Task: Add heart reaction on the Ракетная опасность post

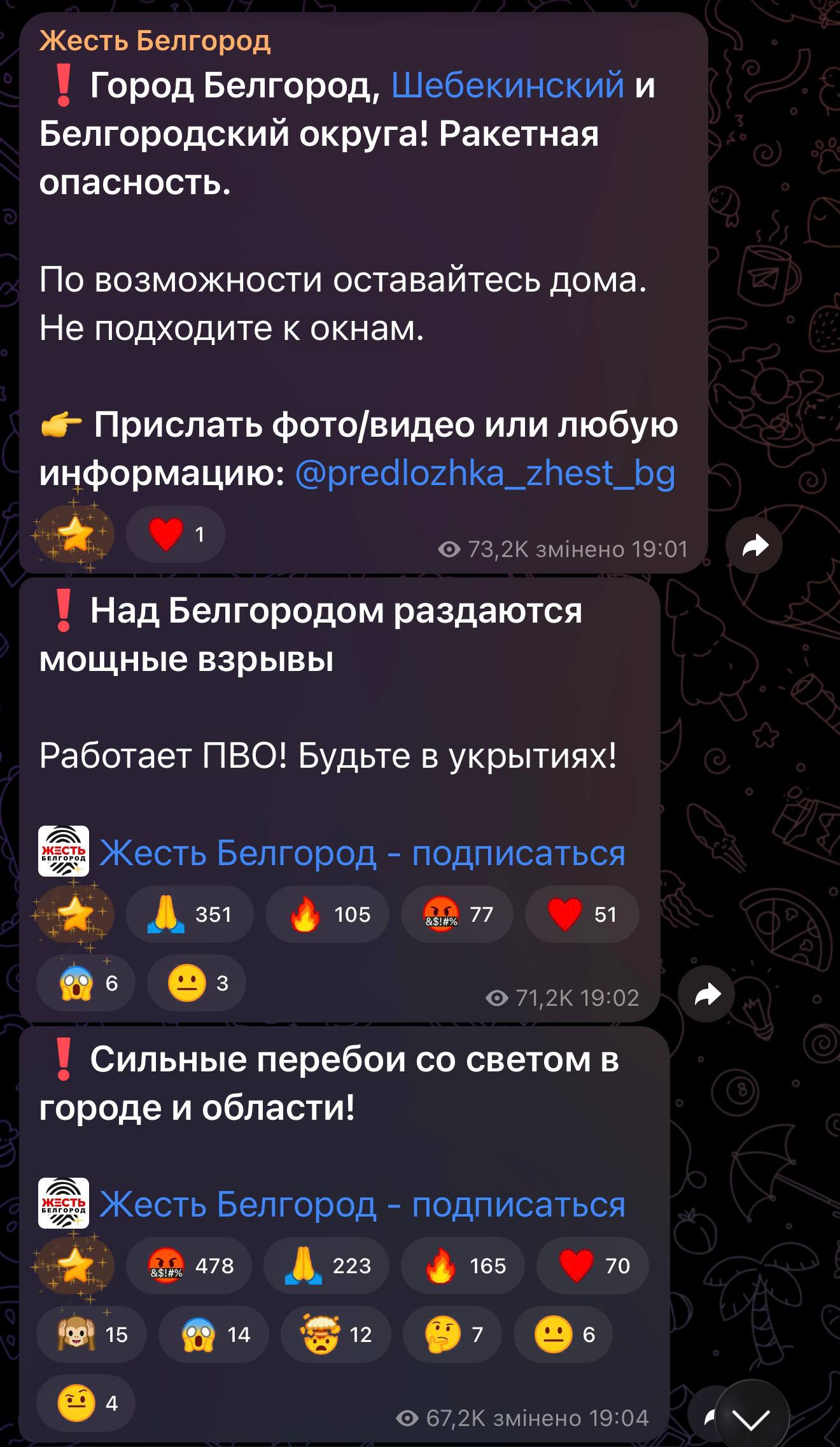Action: click(175, 534)
